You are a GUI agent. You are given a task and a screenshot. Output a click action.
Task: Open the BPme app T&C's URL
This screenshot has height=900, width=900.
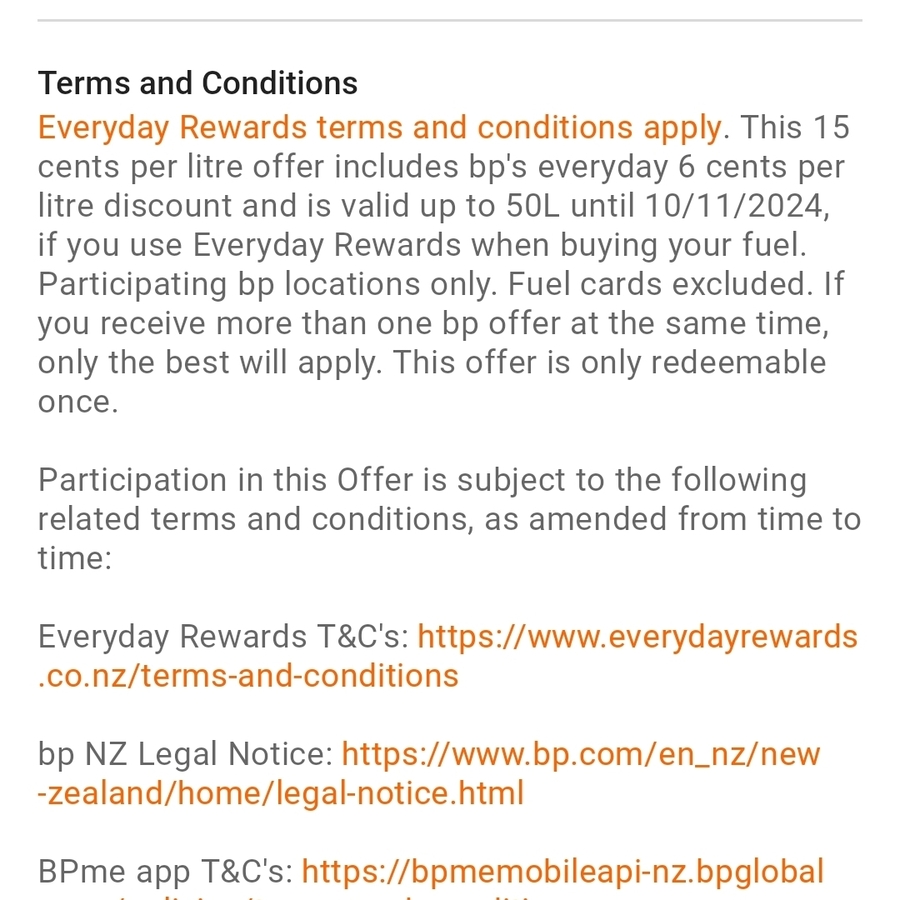click(562, 871)
